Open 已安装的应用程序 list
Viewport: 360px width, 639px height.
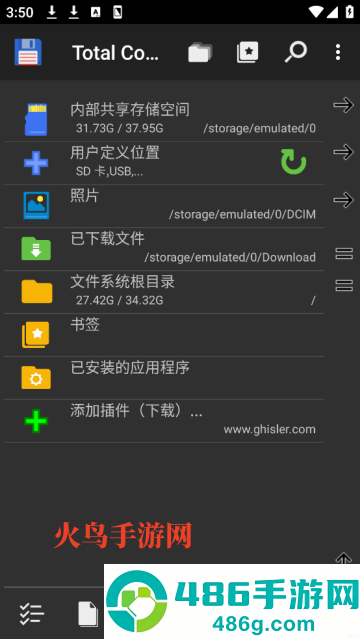(164, 378)
